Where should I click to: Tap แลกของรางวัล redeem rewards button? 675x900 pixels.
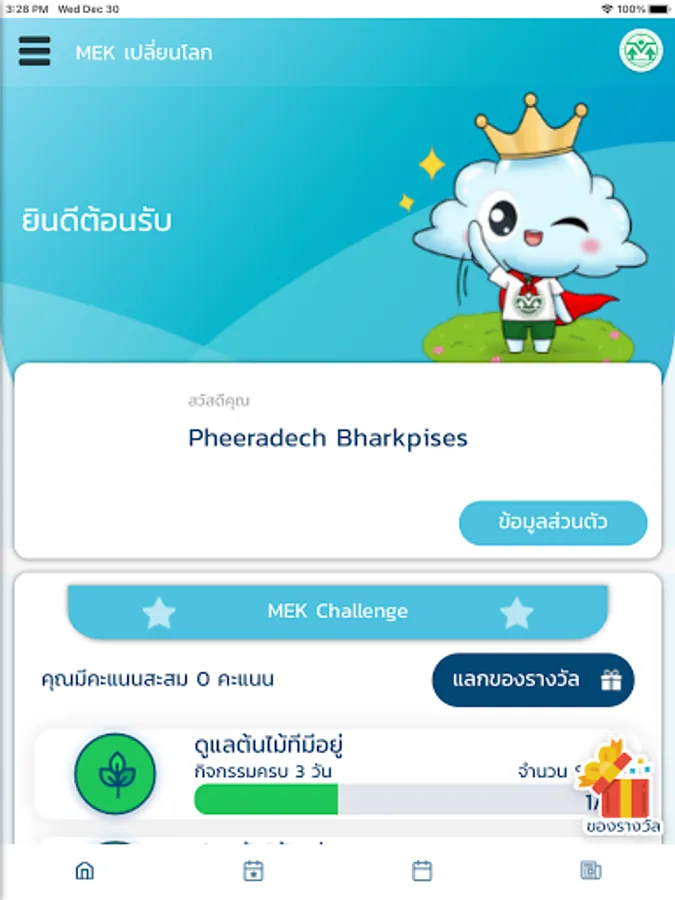coord(533,680)
